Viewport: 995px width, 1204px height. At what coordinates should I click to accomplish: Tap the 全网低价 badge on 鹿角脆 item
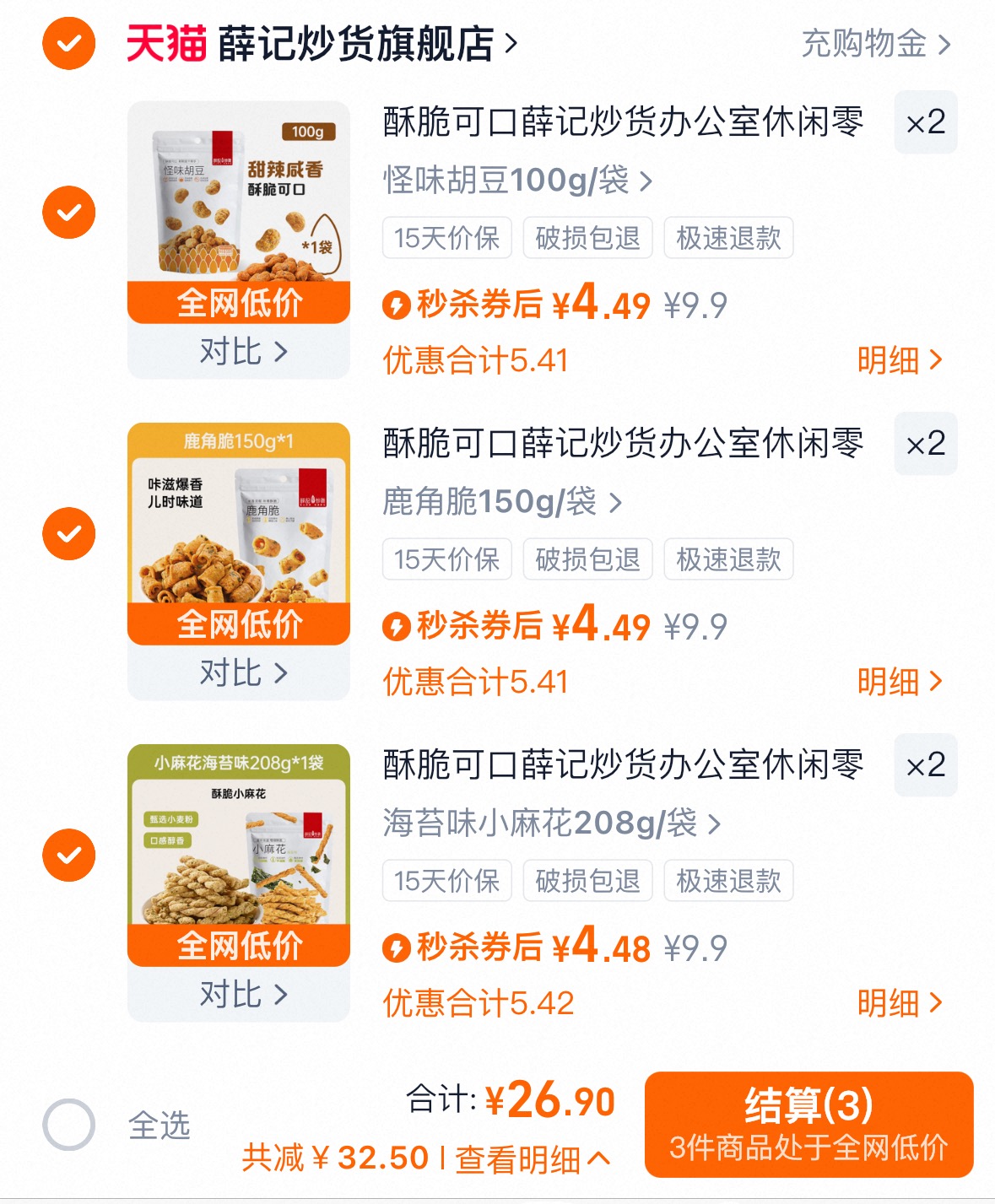pos(237,624)
